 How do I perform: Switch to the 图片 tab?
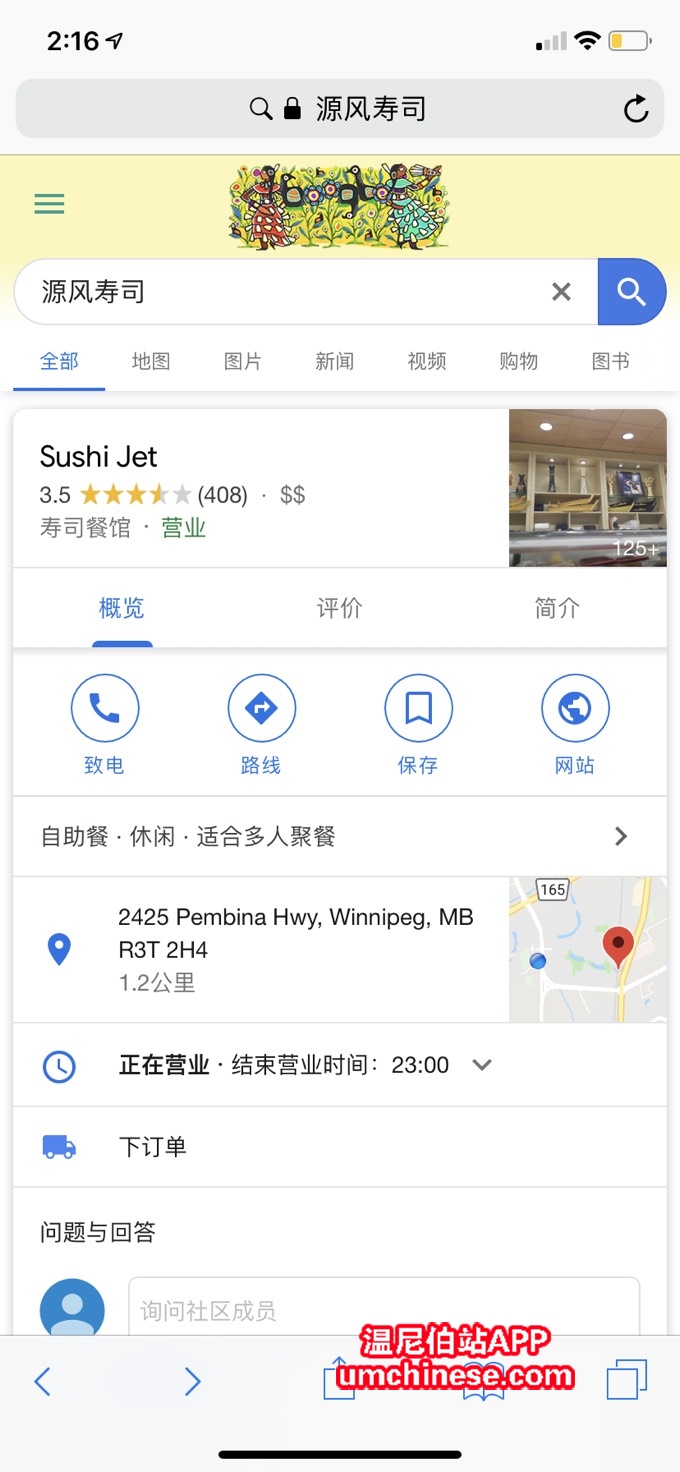coord(243,361)
